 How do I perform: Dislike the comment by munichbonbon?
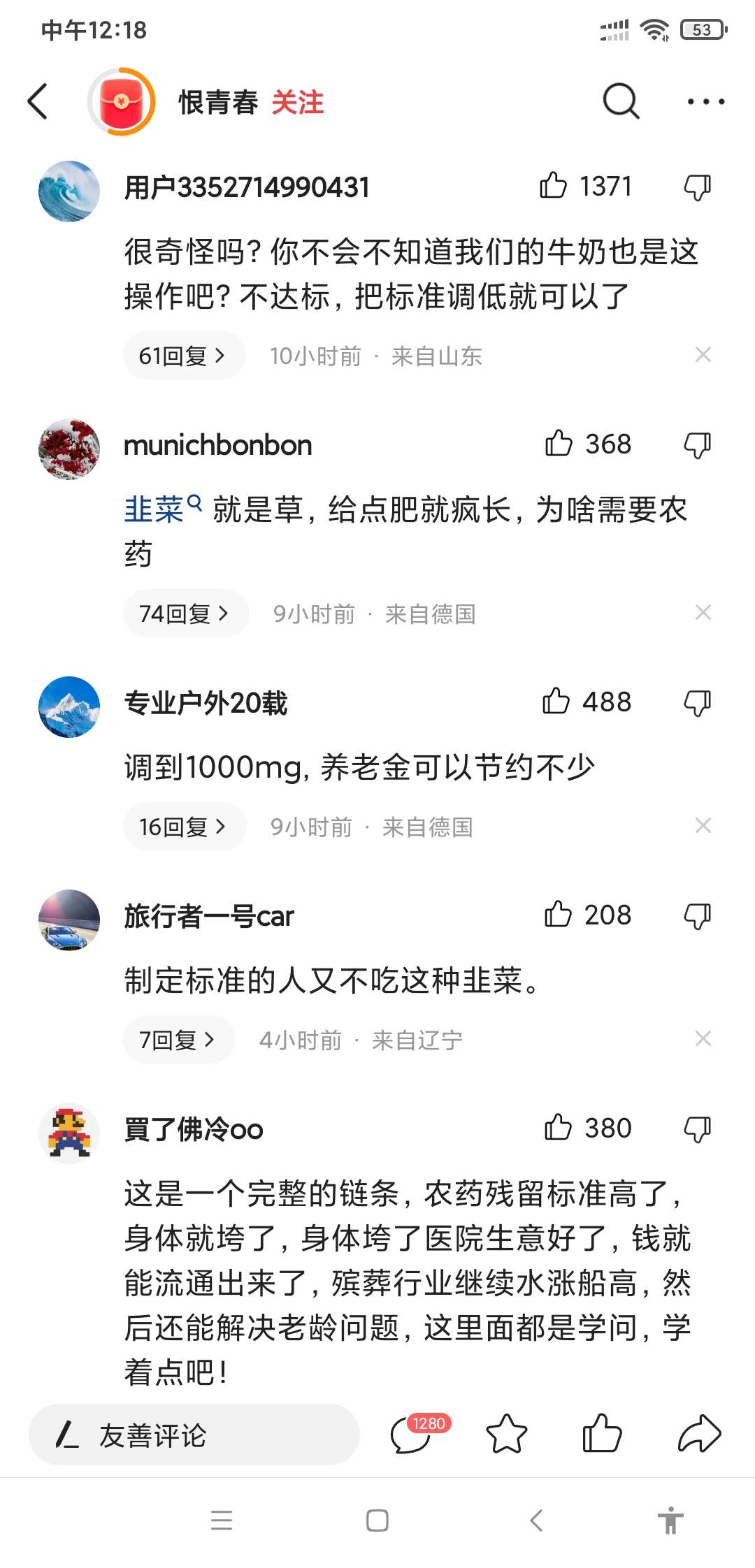coord(697,444)
